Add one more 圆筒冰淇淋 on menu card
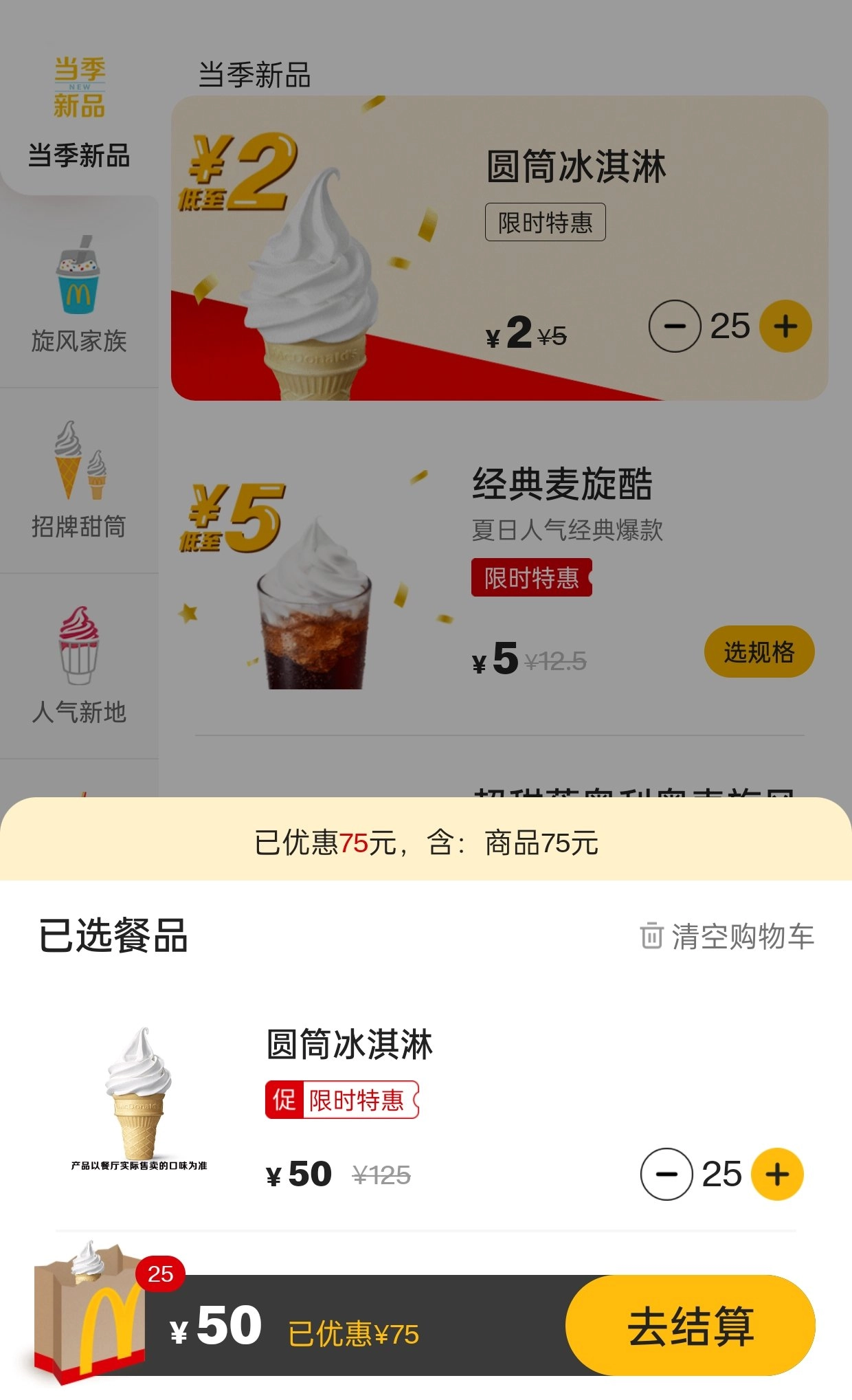 click(x=785, y=326)
